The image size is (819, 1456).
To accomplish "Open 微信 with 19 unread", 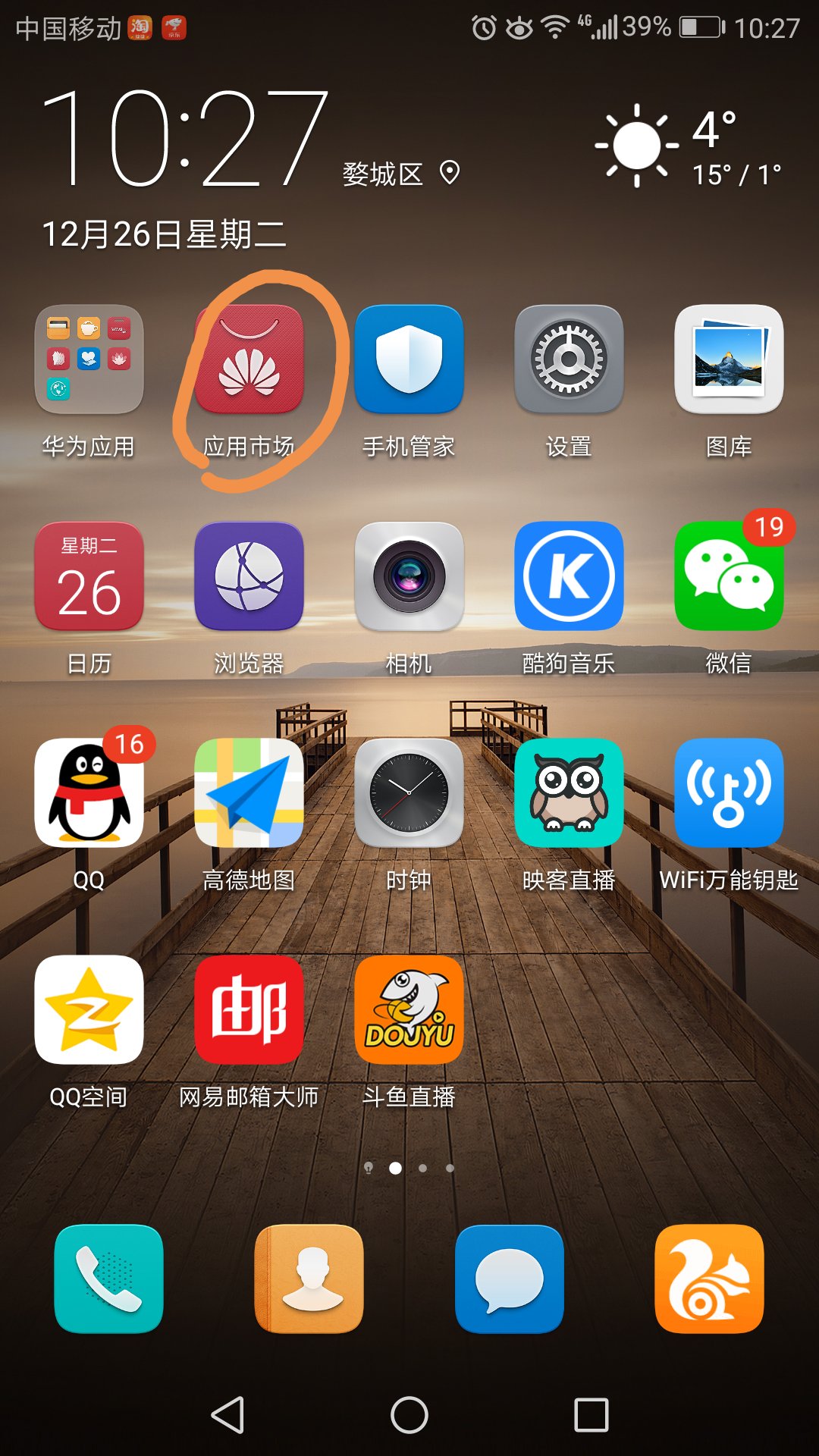I will point(729,576).
